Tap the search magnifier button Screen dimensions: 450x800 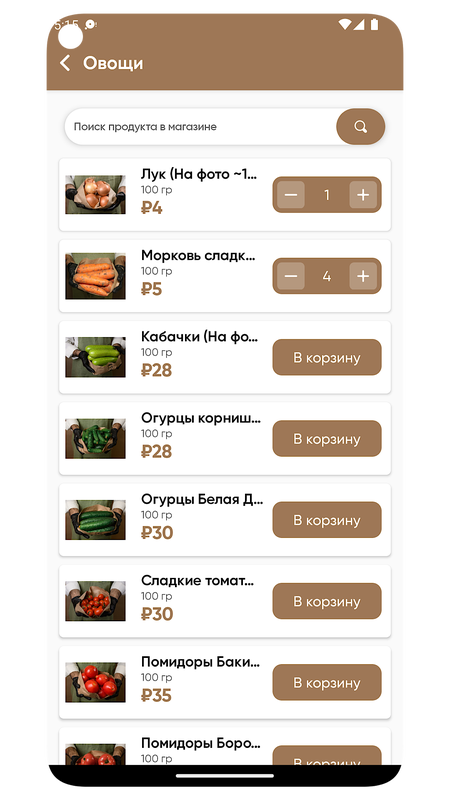(x=360, y=127)
